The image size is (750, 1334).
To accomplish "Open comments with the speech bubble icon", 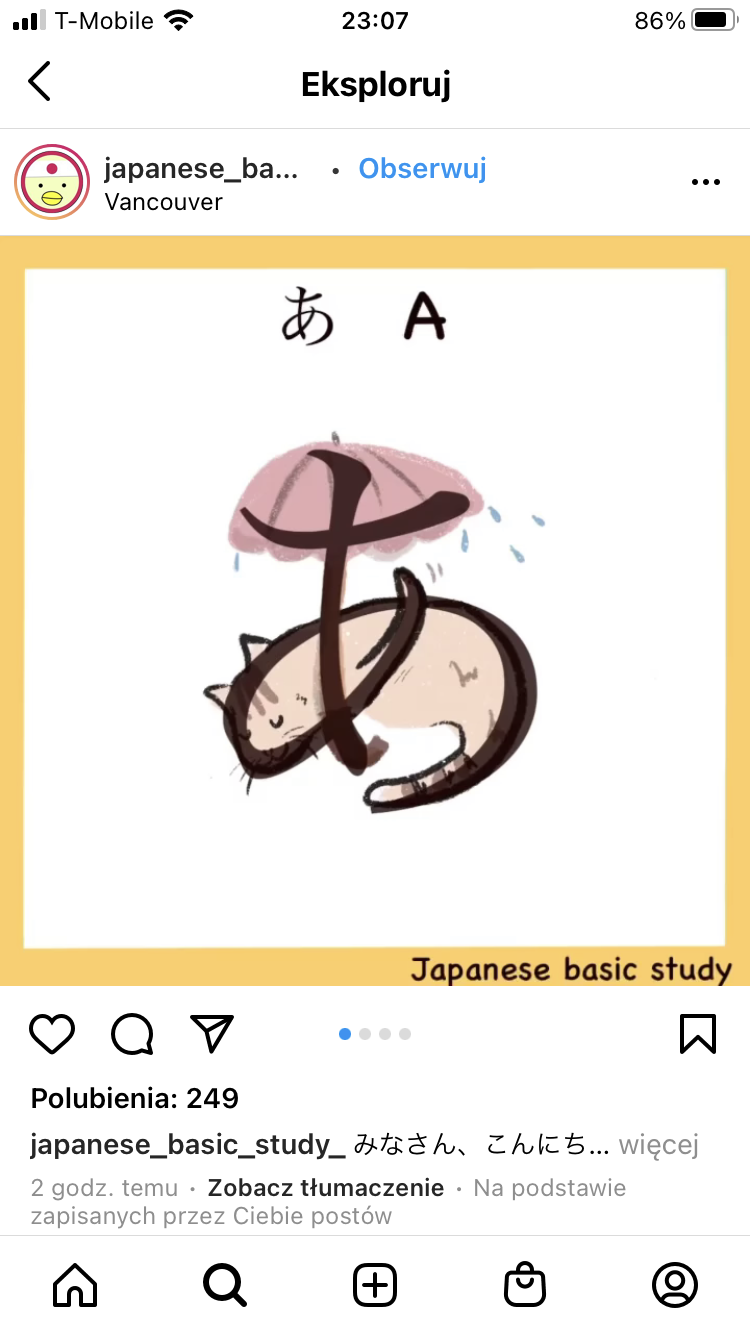I will click(x=132, y=1034).
